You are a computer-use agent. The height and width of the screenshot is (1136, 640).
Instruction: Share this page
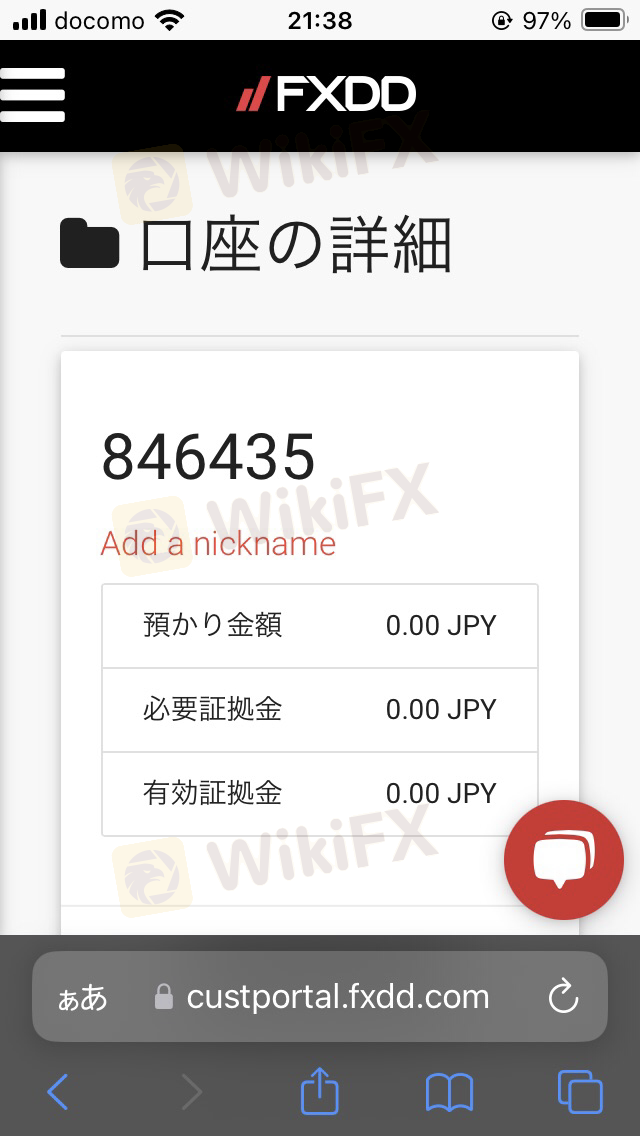[x=320, y=1088]
